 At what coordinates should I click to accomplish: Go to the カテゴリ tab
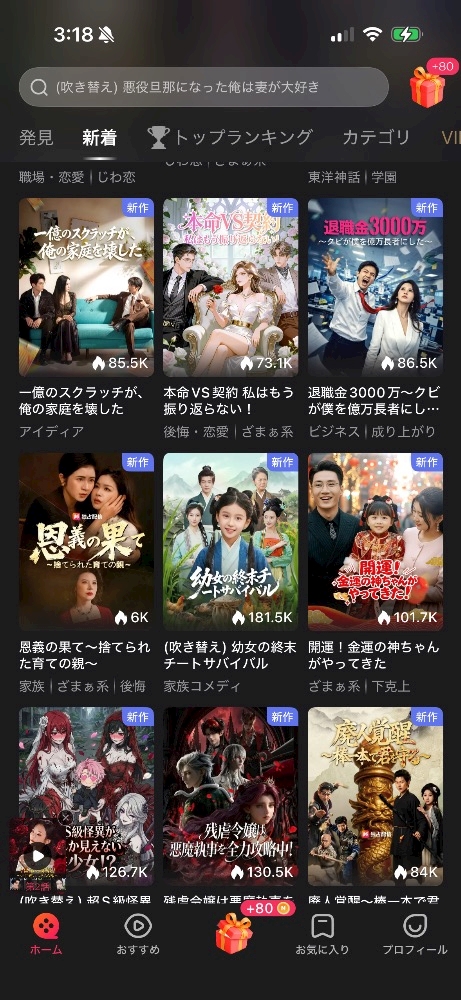pyautogui.click(x=376, y=137)
